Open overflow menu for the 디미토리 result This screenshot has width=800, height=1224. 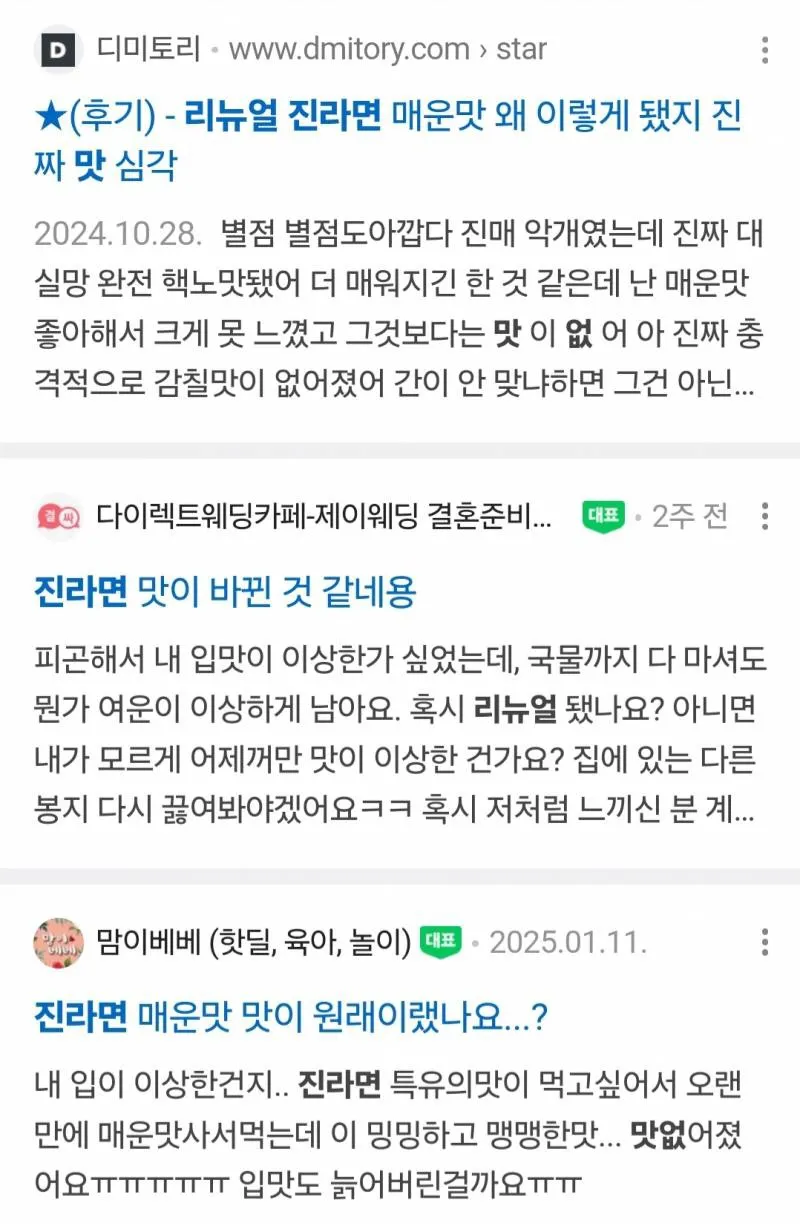(x=765, y=49)
